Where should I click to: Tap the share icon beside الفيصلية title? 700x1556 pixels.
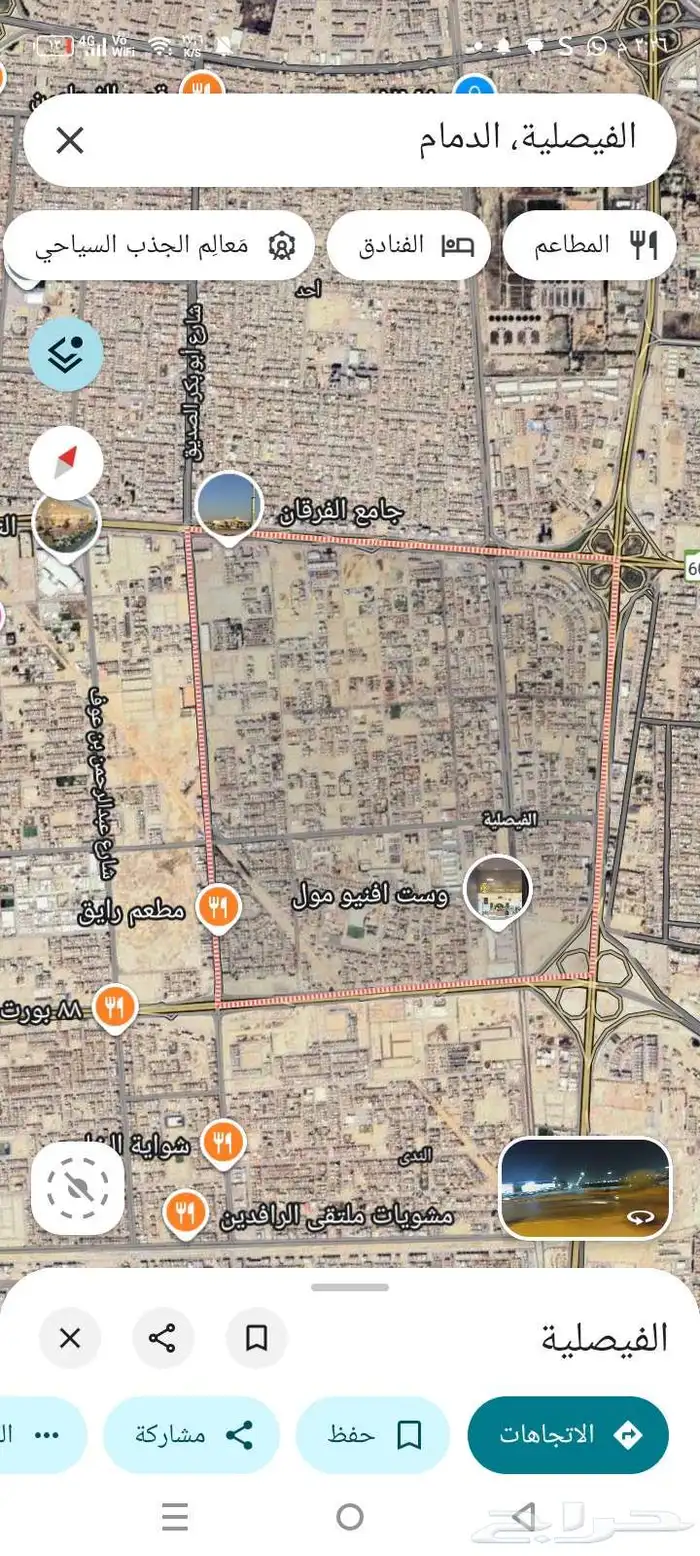162,1338
